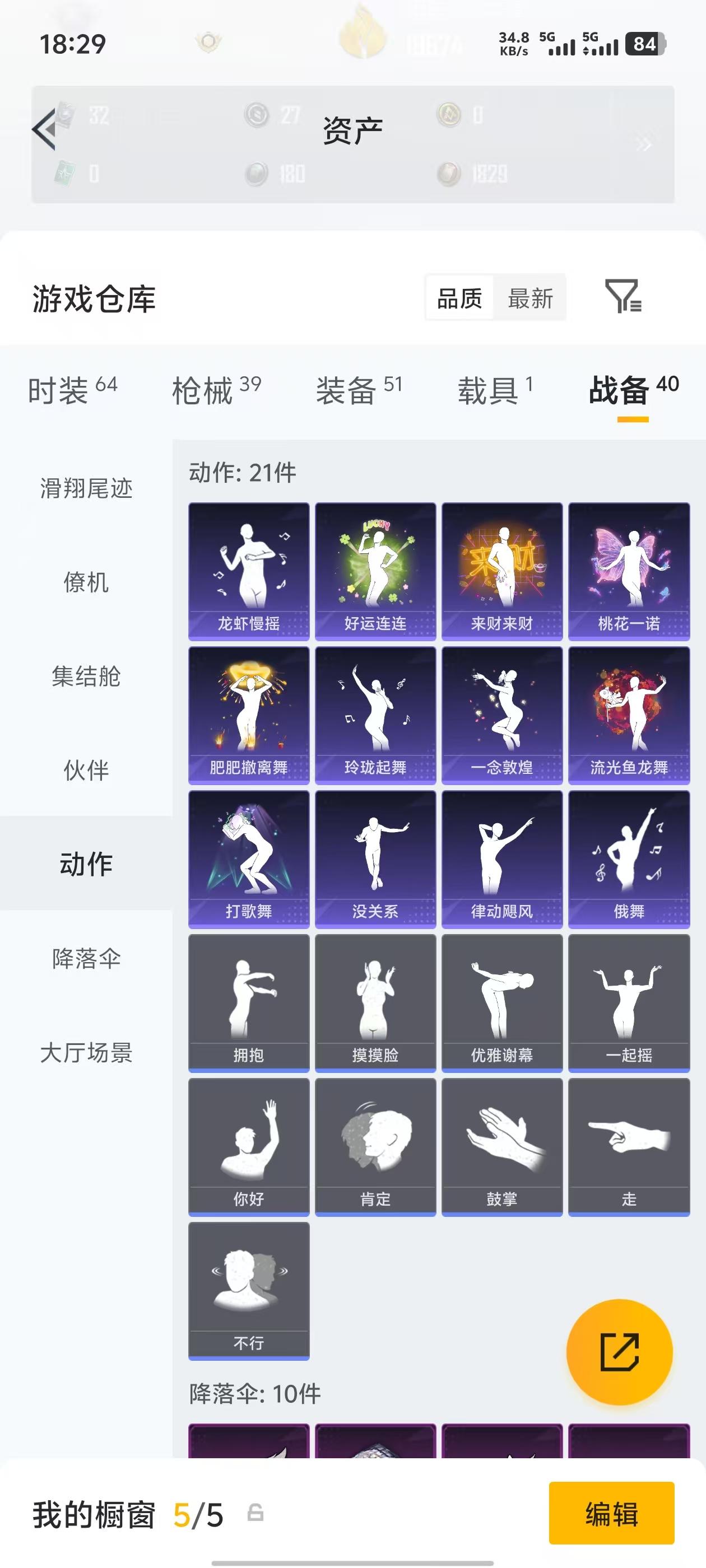Open the 流光鱼龙舞 thumbnail
This screenshot has height=1568, width=706.
[630, 715]
